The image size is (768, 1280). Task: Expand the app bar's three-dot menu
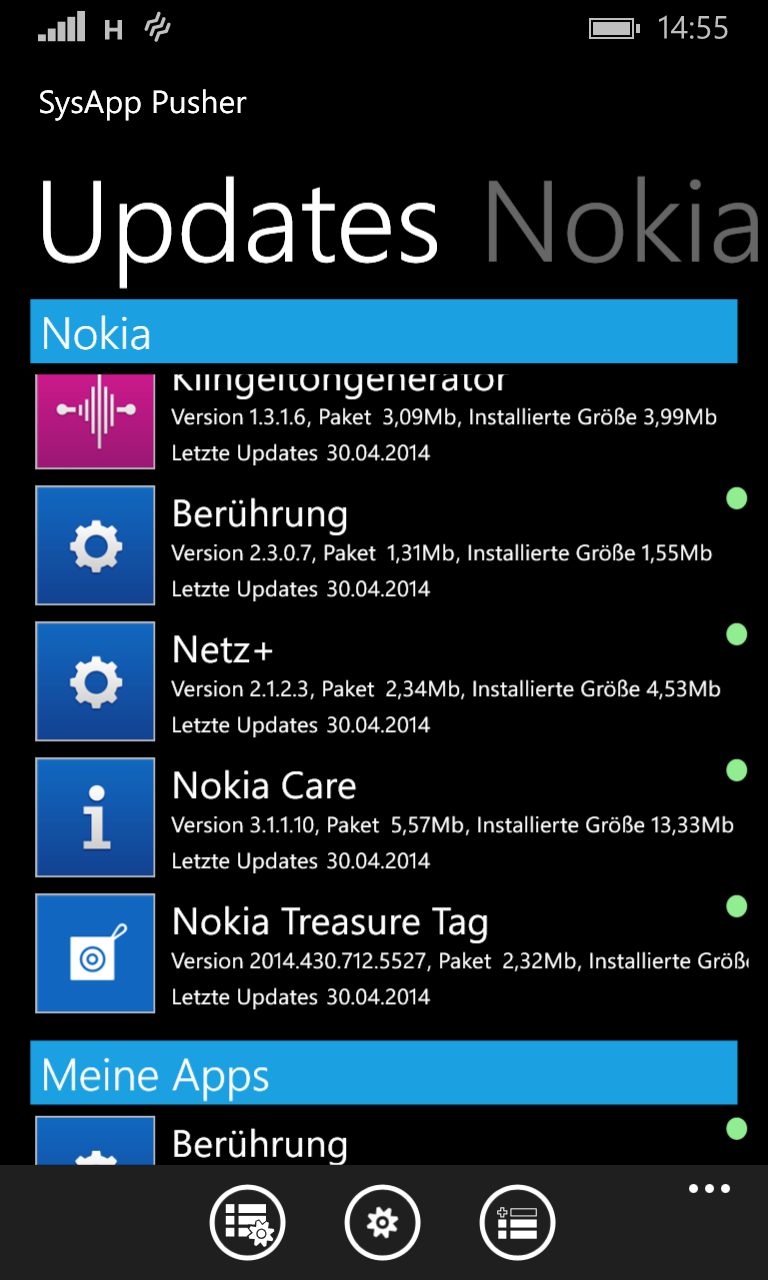709,1189
